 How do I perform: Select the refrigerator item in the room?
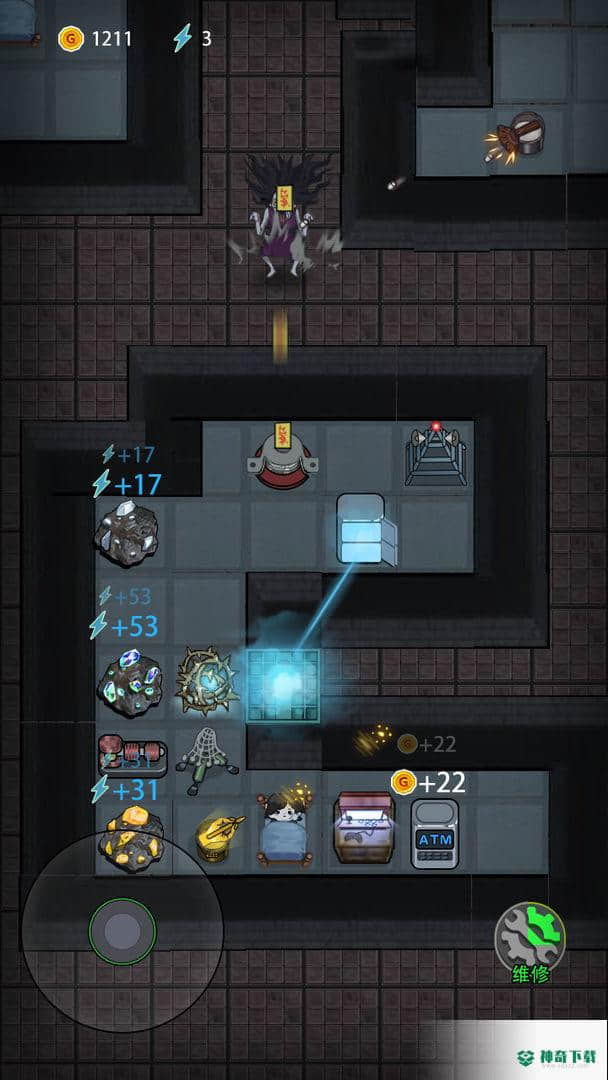click(x=362, y=529)
